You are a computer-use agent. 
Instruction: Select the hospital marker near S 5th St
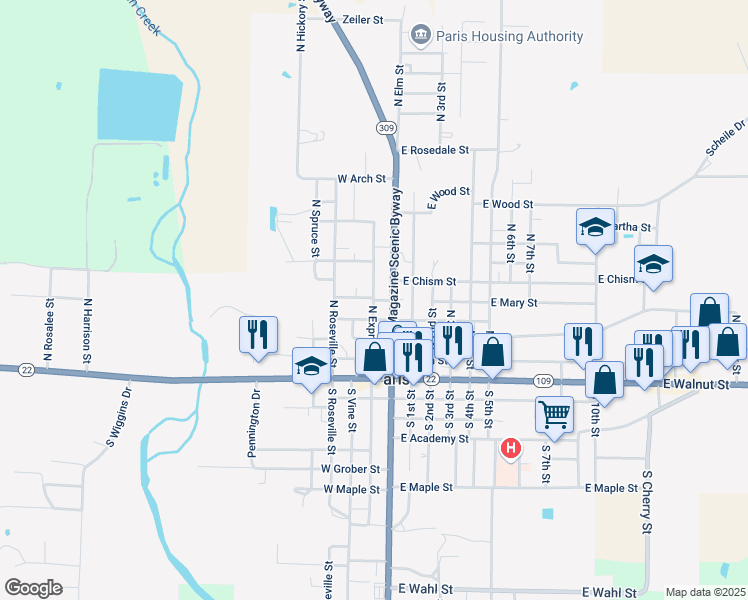511,451
